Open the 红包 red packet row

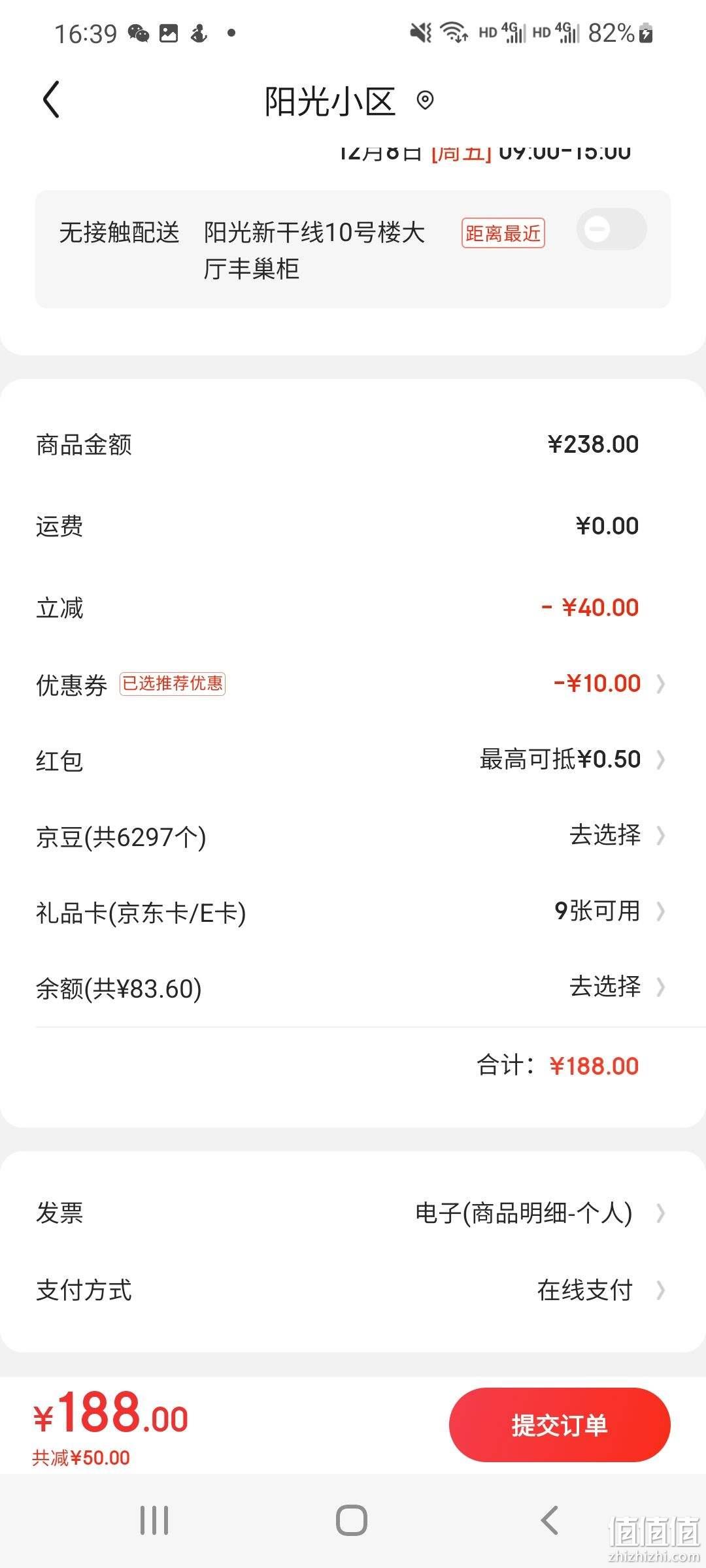click(x=353, y=760)
